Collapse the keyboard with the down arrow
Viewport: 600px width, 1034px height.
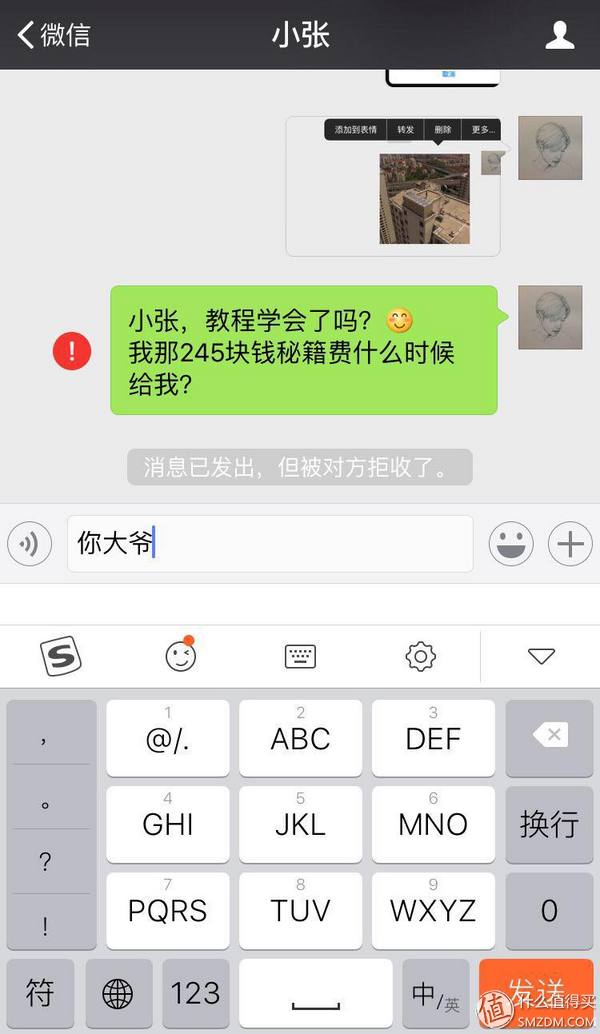point(541,656)
